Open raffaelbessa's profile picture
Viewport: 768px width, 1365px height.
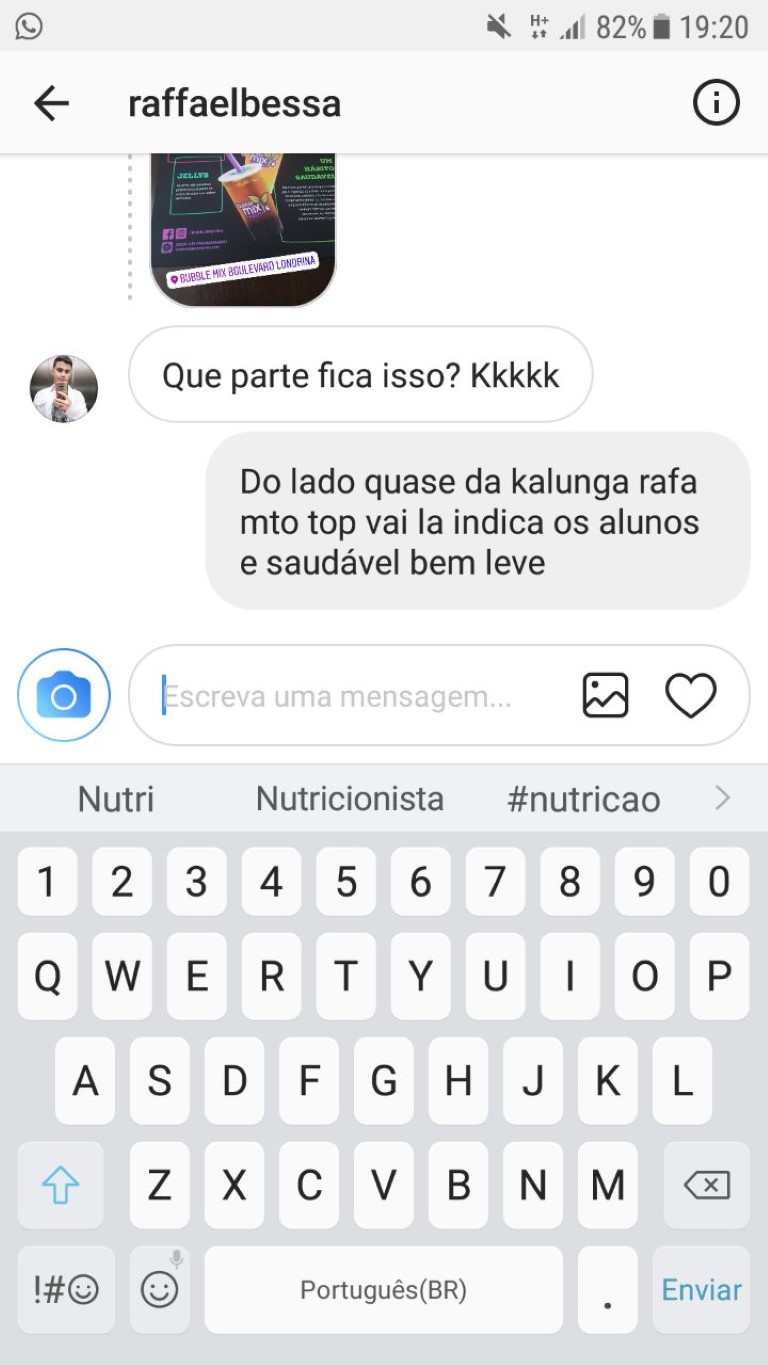tap(64, 388)
